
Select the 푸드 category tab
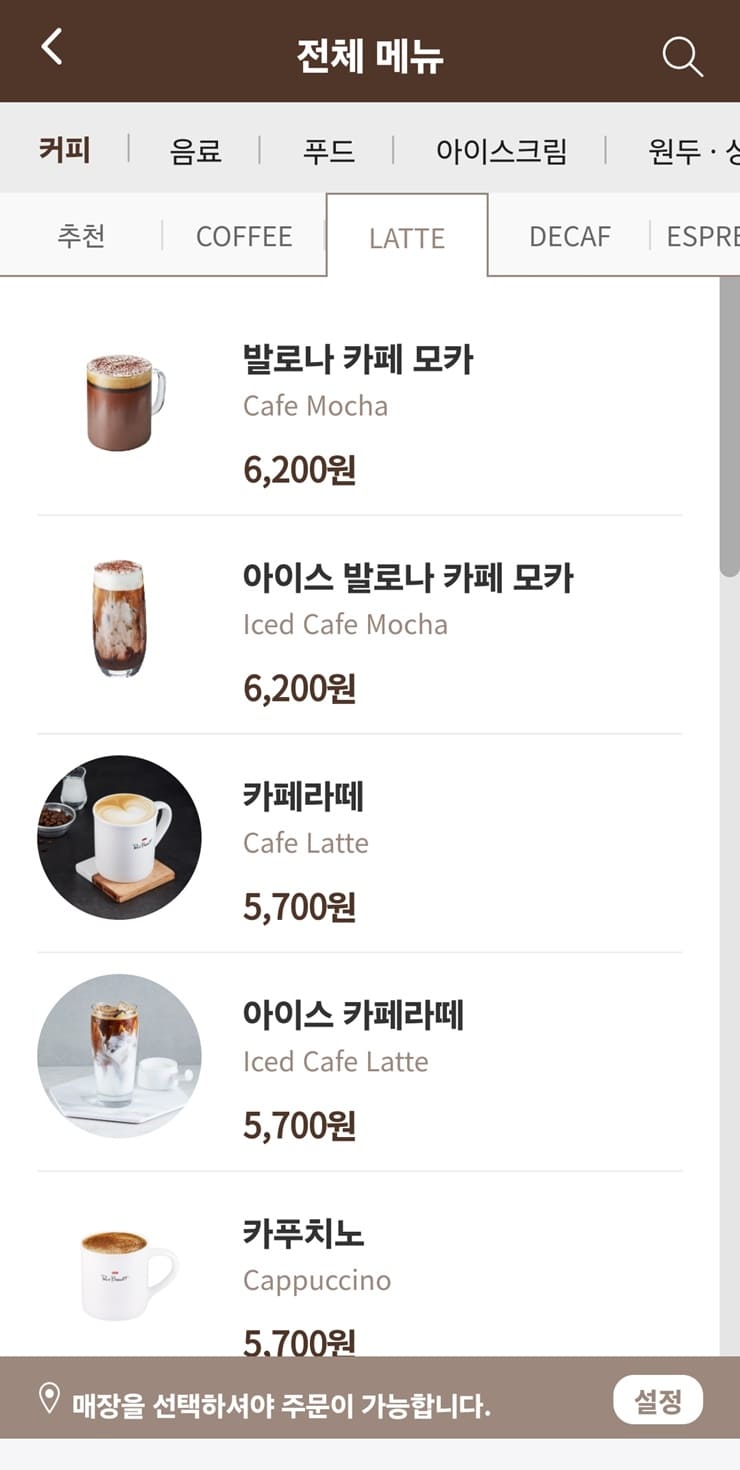coord(329,151)
